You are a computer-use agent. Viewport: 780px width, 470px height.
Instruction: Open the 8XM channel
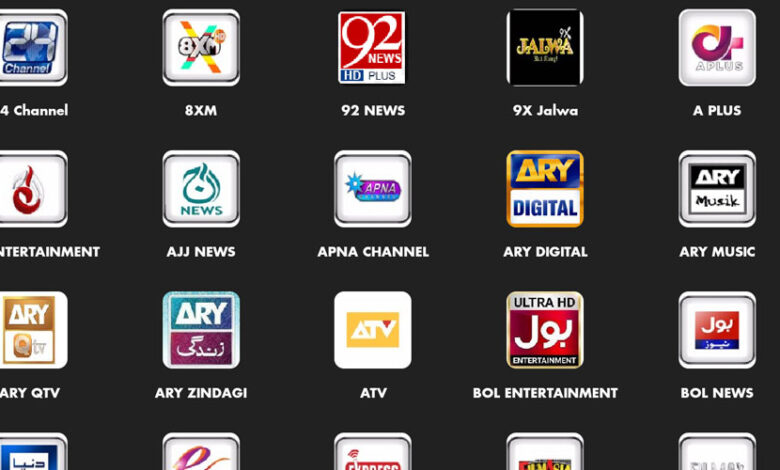[201, 48]
